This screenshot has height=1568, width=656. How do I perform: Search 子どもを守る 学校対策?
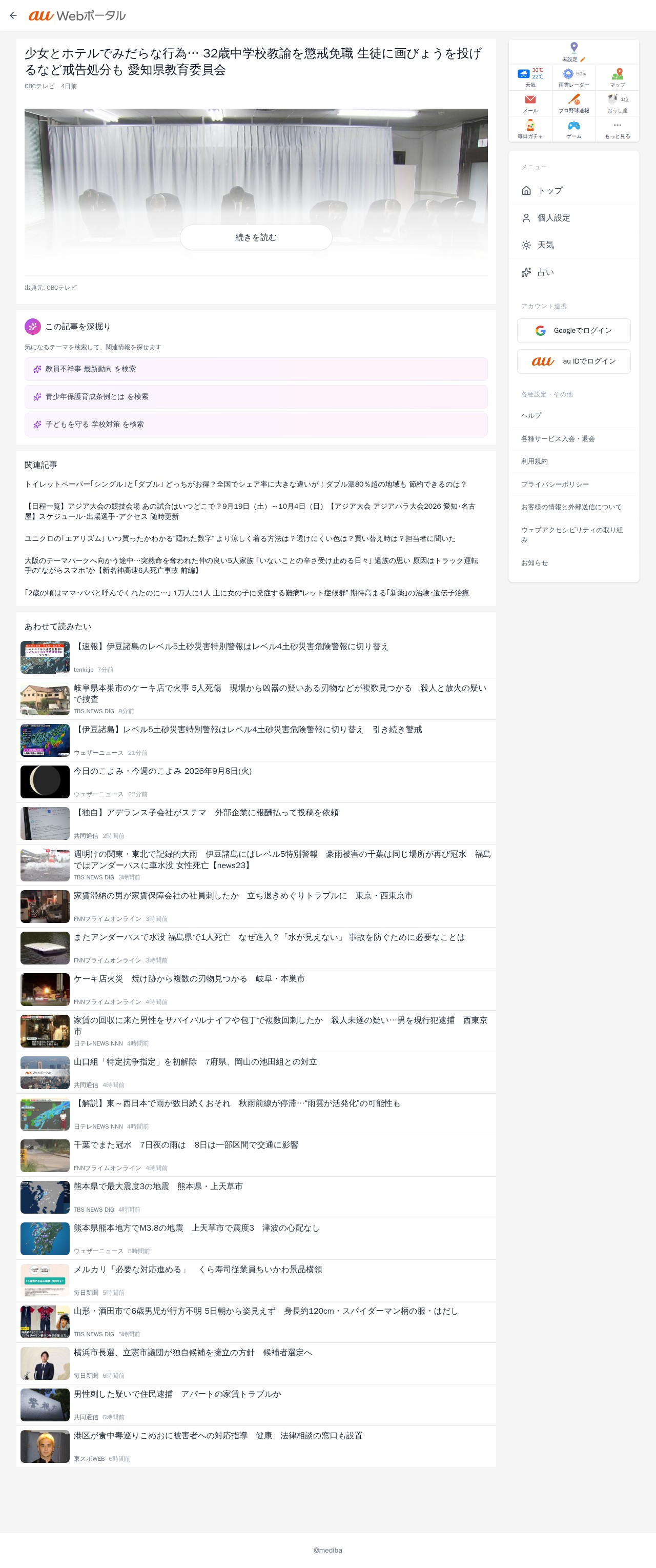pos(256,424)
